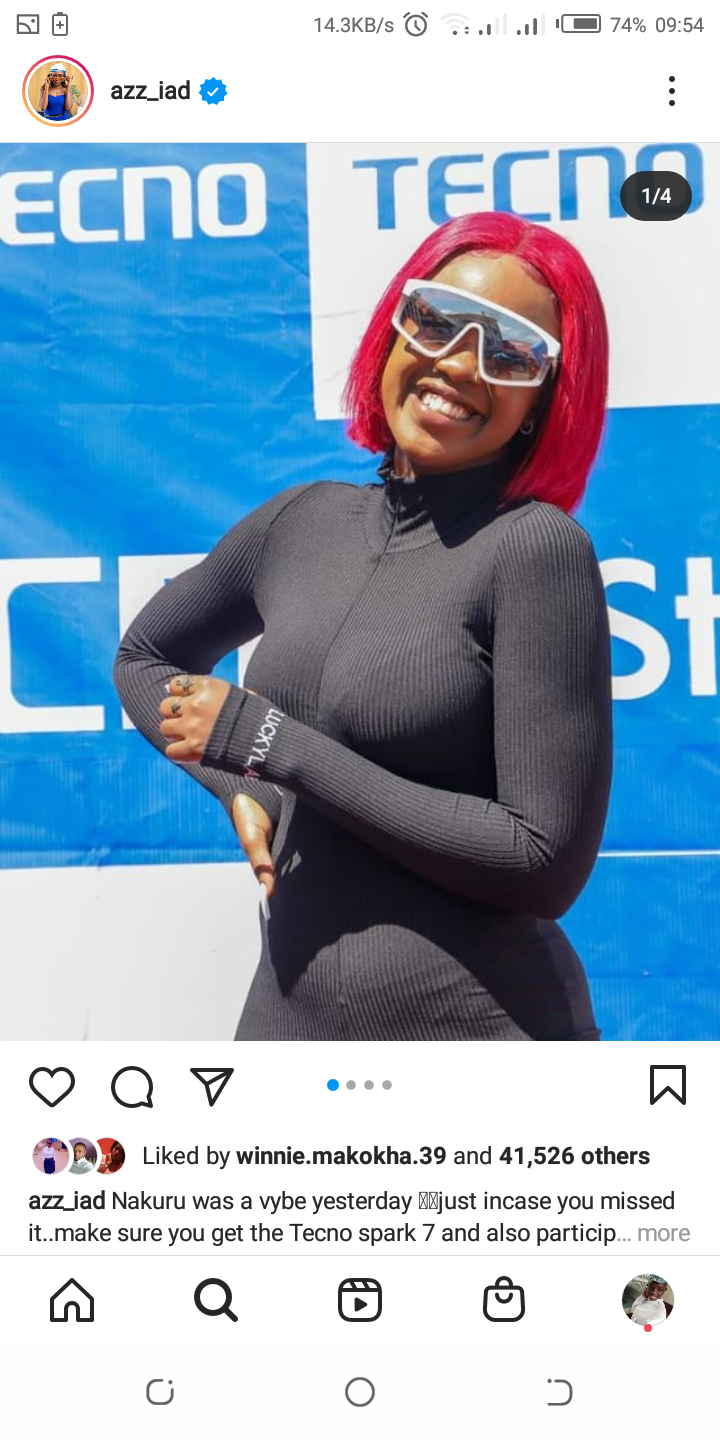720x1440 pixels.
Task: Expand the caption with "more"
Action: pos(664,1233)
